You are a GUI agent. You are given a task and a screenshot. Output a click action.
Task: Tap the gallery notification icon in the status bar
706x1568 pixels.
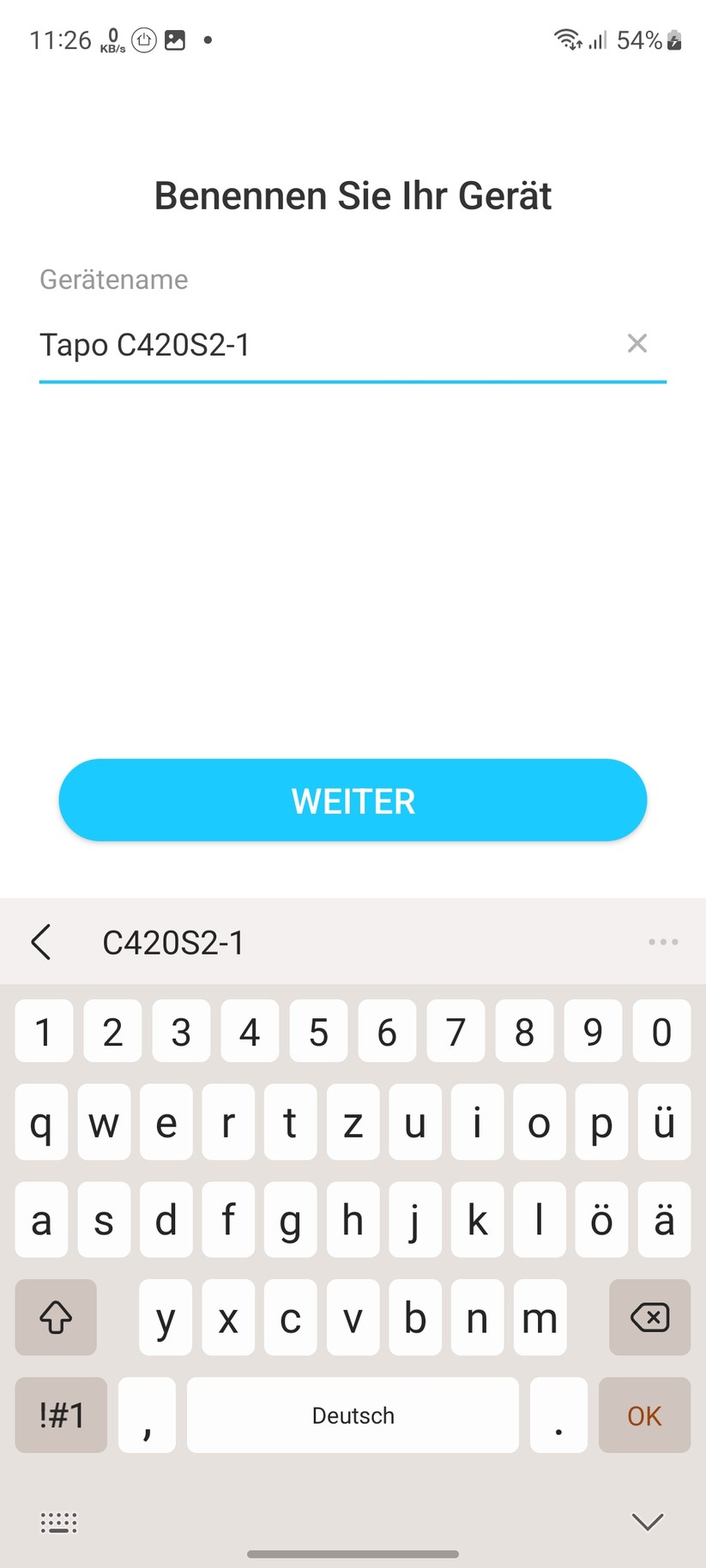(174, 39)
